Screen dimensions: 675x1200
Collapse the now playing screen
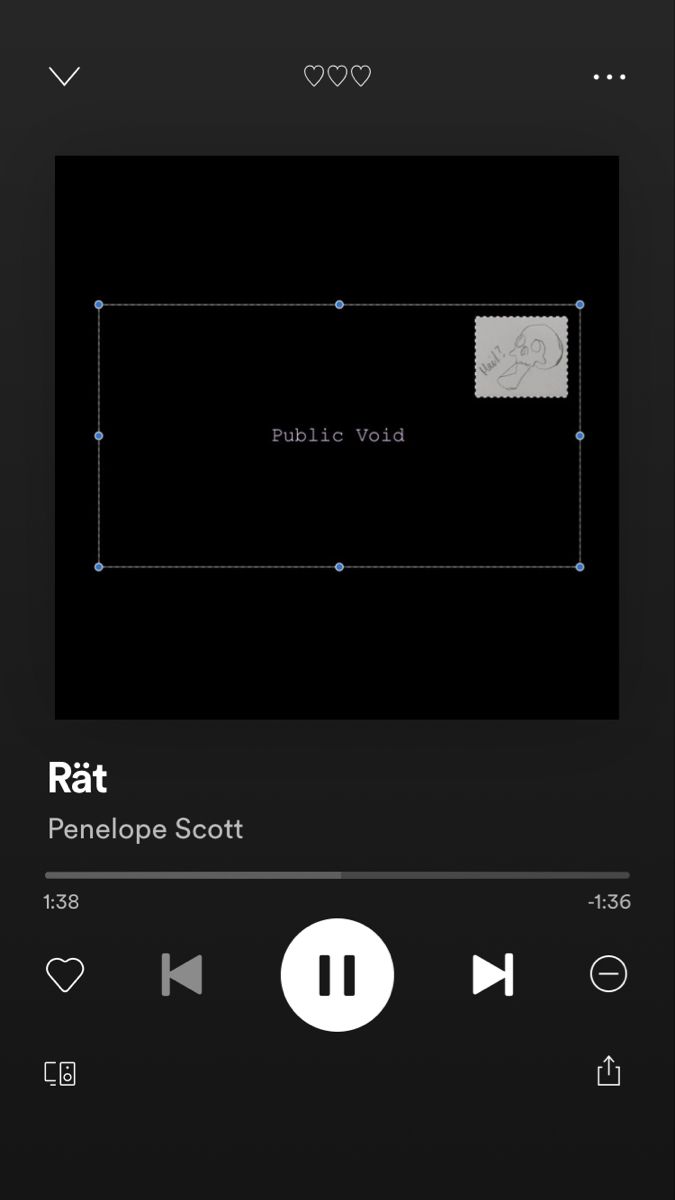64,76
